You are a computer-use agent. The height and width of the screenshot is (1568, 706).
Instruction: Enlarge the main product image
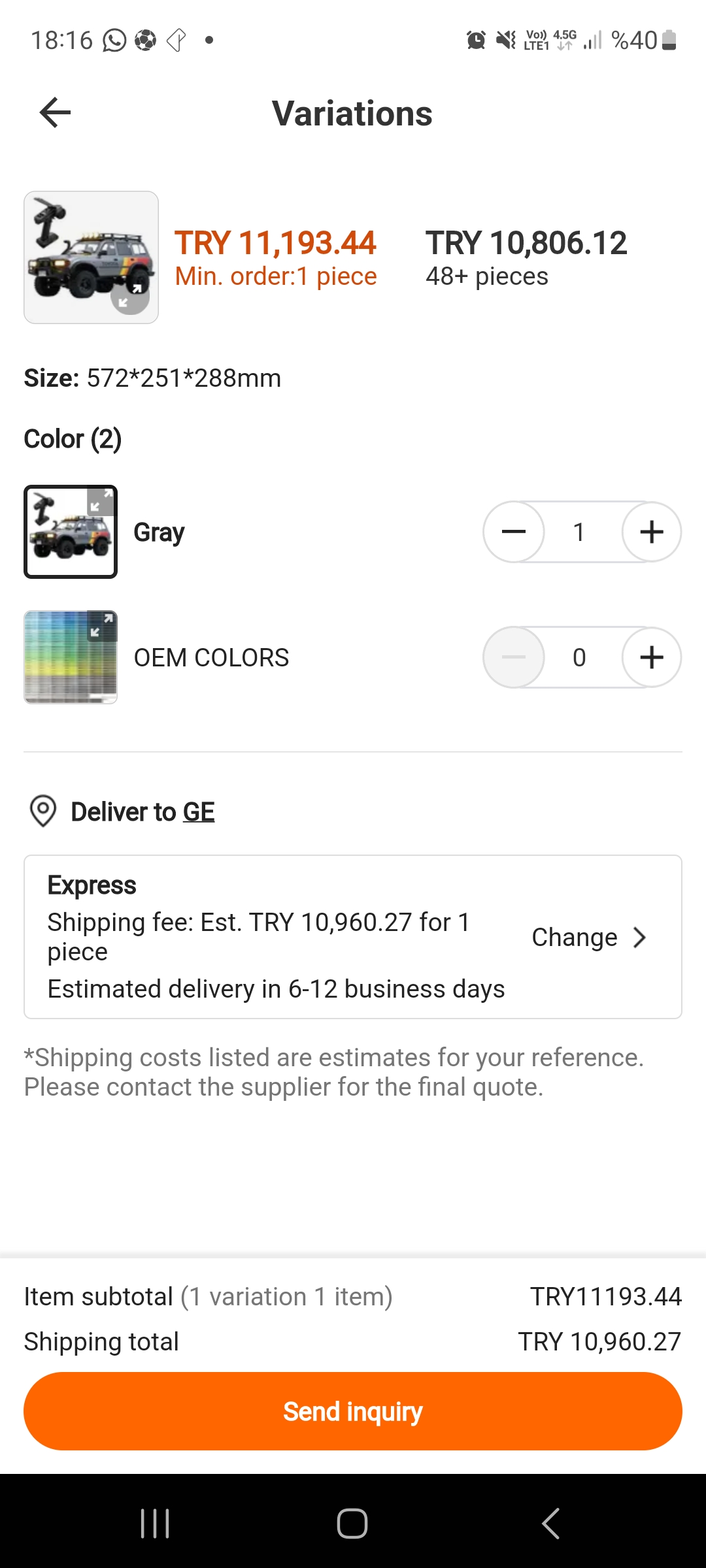pos(91,257)
